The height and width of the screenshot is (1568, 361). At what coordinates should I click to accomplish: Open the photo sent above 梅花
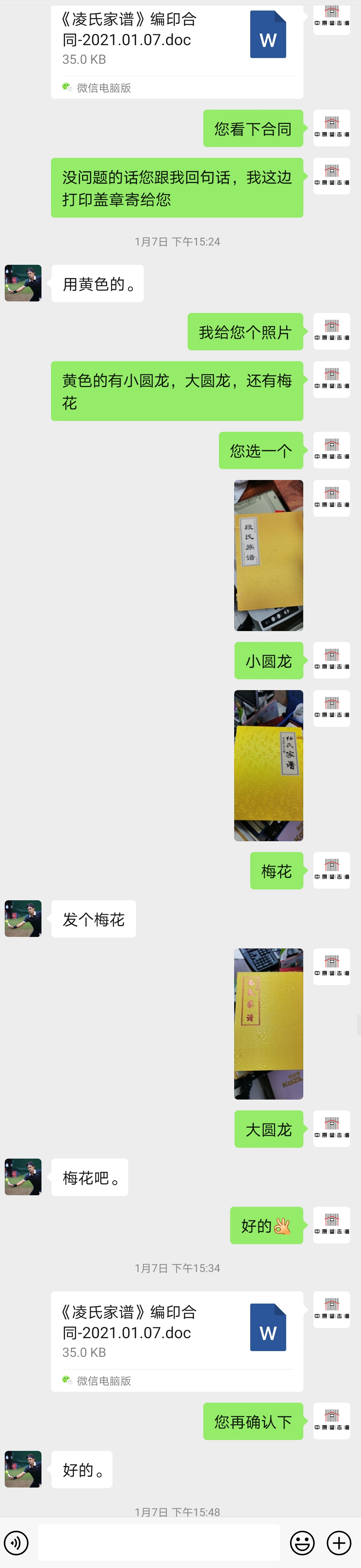coord(268,765)
